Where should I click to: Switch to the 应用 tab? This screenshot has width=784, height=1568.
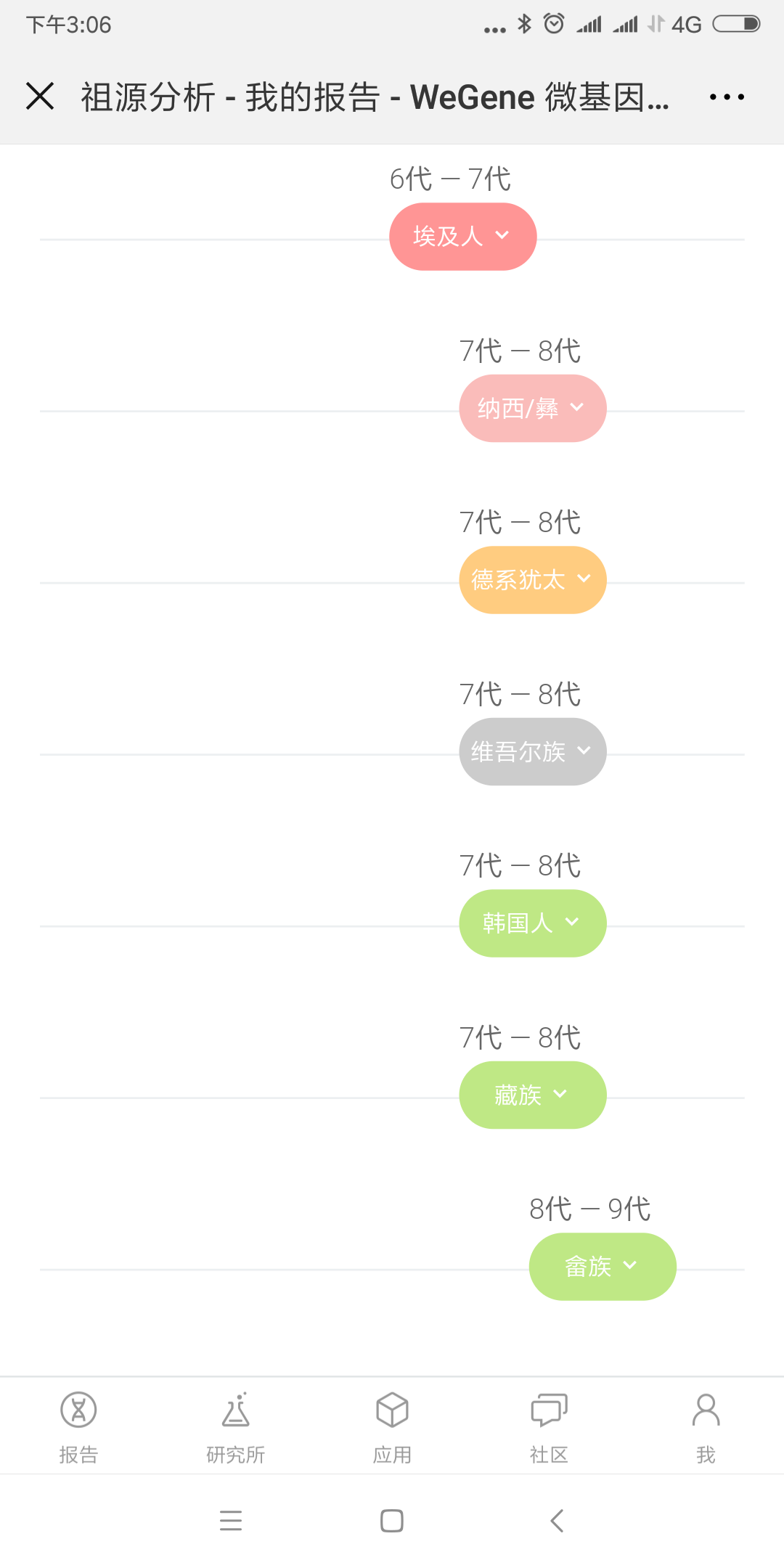click(x=392, y=1427)
